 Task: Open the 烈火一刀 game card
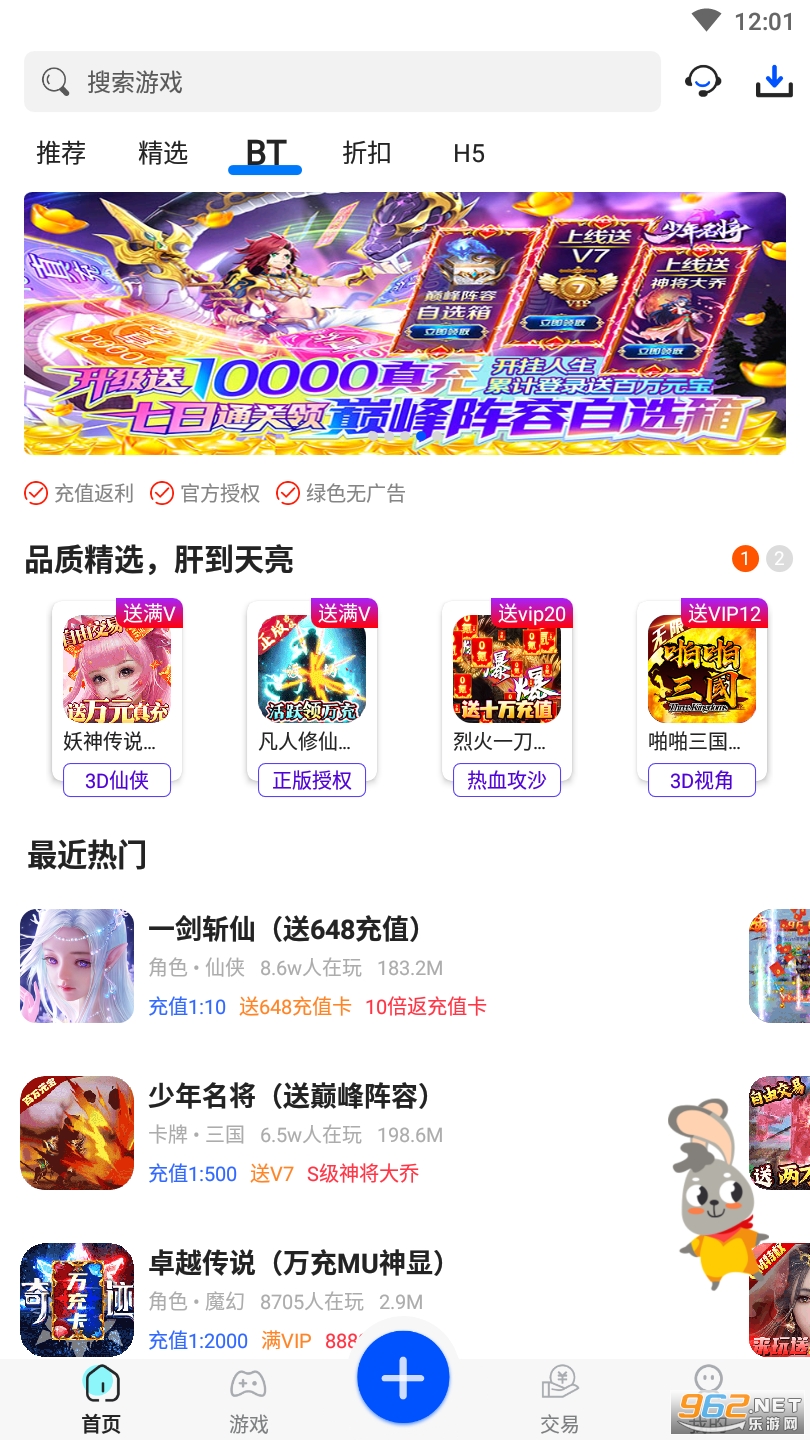coord(507,690)
